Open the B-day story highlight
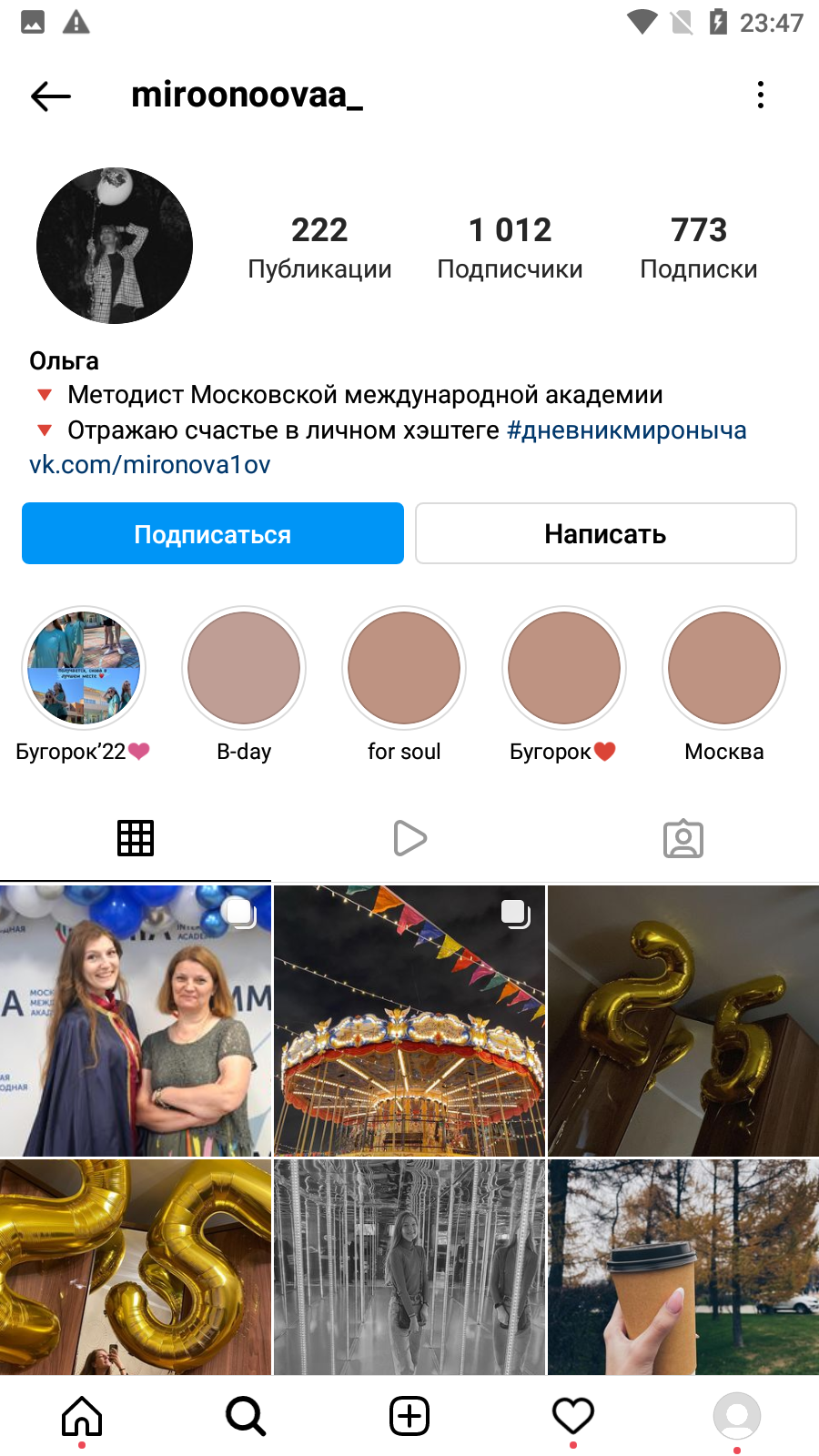The height and width of the screenshot is (1456, 819). 244,669
